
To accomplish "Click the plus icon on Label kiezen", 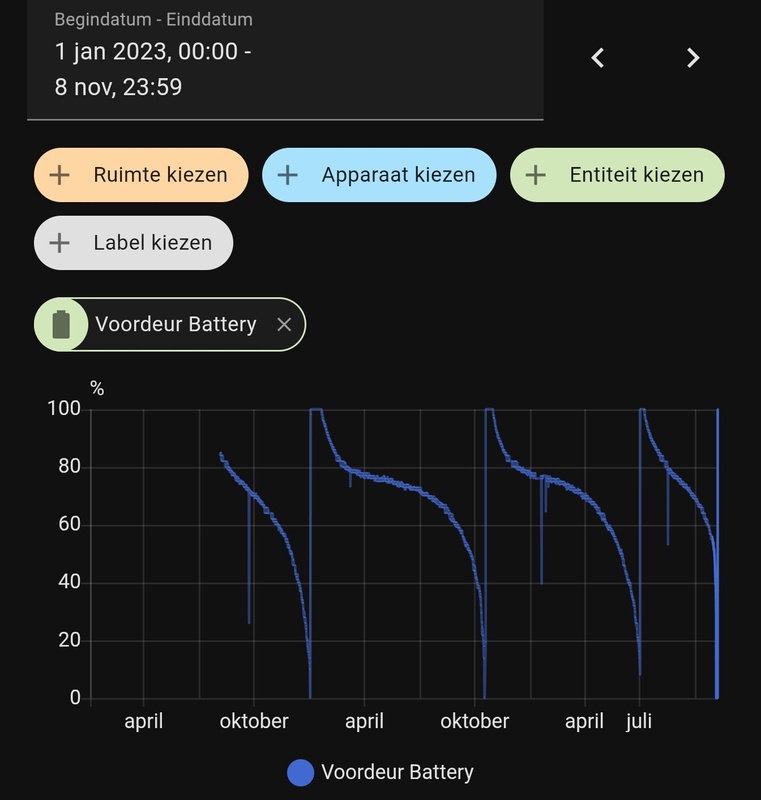I will pos(62,242).
